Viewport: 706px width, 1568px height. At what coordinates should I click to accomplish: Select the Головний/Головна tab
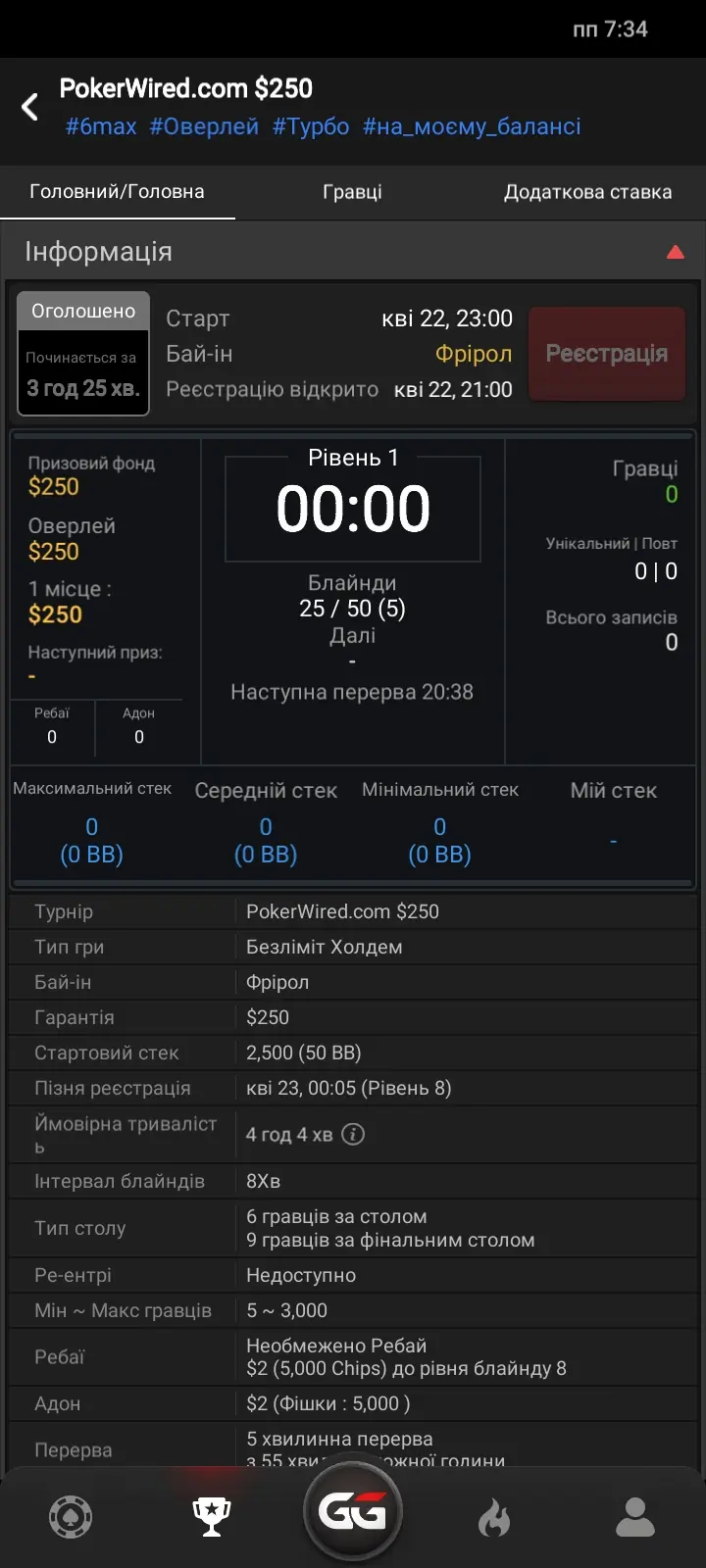117,192
